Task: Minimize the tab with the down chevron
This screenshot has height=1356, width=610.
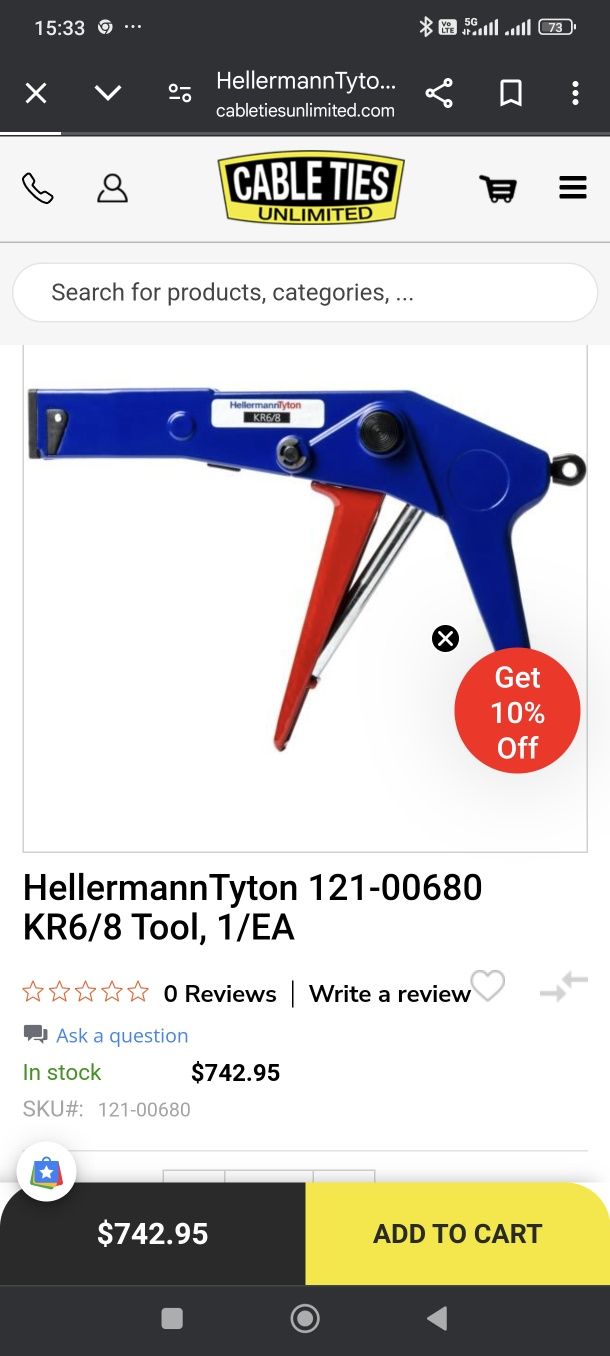Action: click(x=107, y=94)
